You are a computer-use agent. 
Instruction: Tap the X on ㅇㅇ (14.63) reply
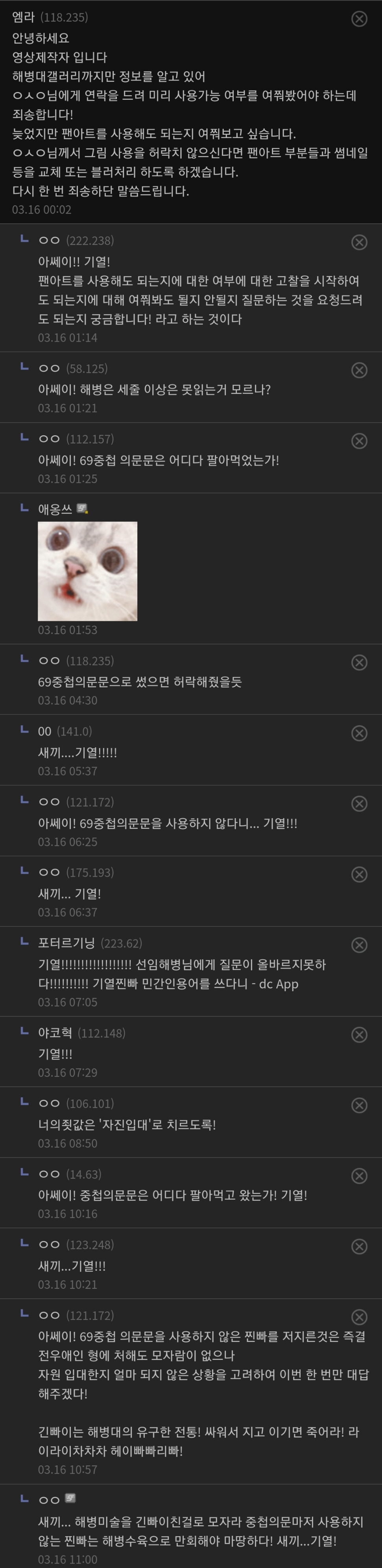(360, 1175)
